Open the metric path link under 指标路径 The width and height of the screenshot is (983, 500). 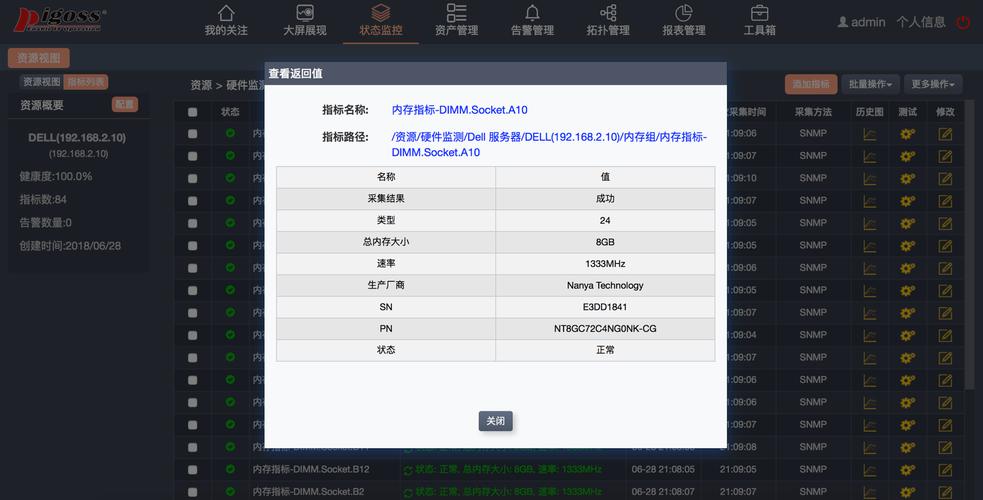coord(549,145)
